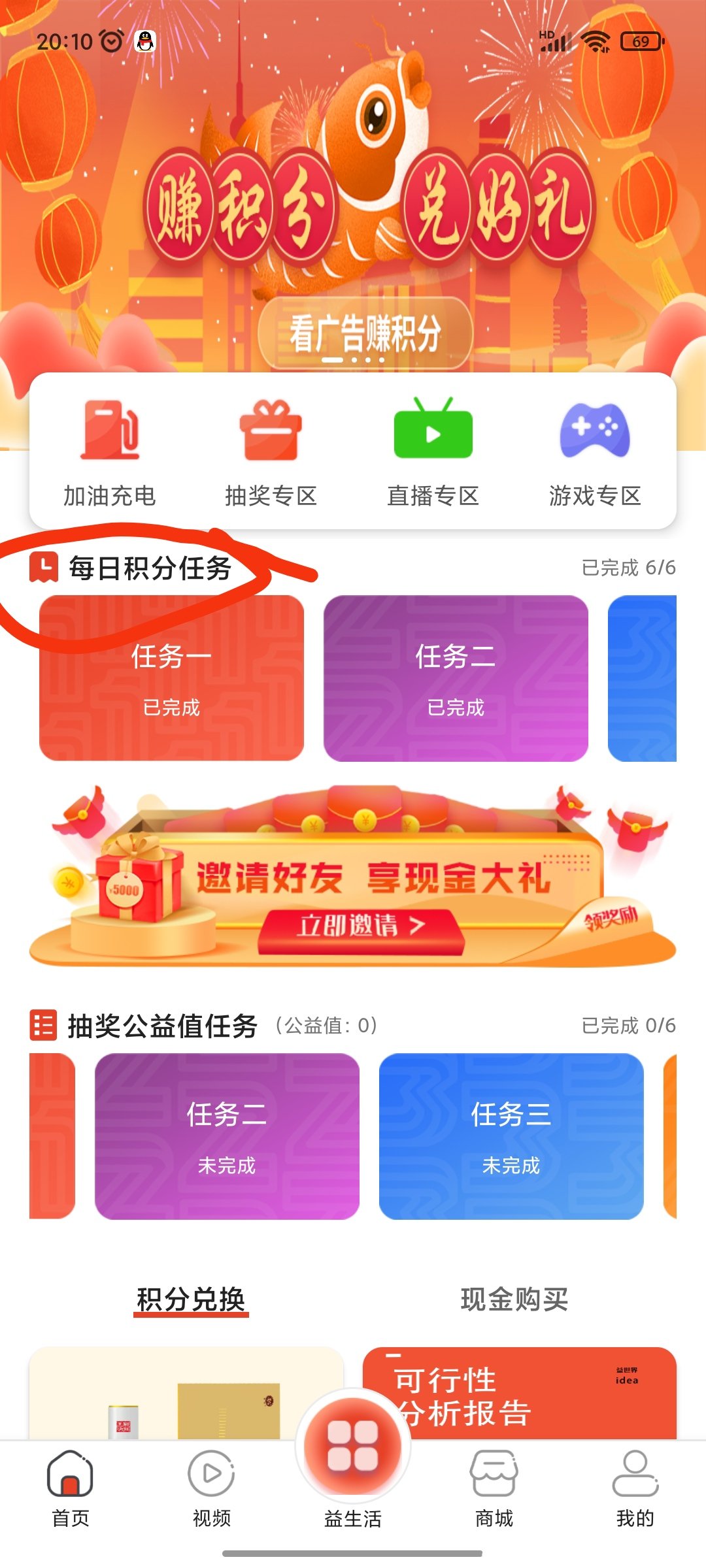Open 任务三 card under 抽奖公益值任务
The height and width of the screenshot is (1568, 706).
pos(511,1136)
